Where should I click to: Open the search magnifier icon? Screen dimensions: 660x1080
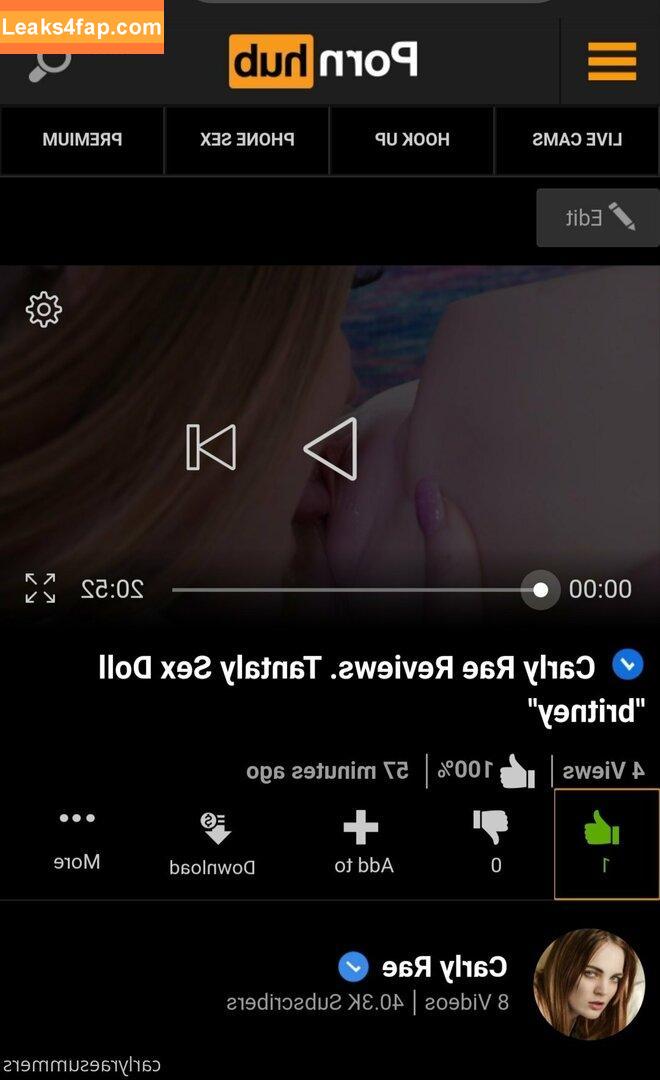coord(50,64)
